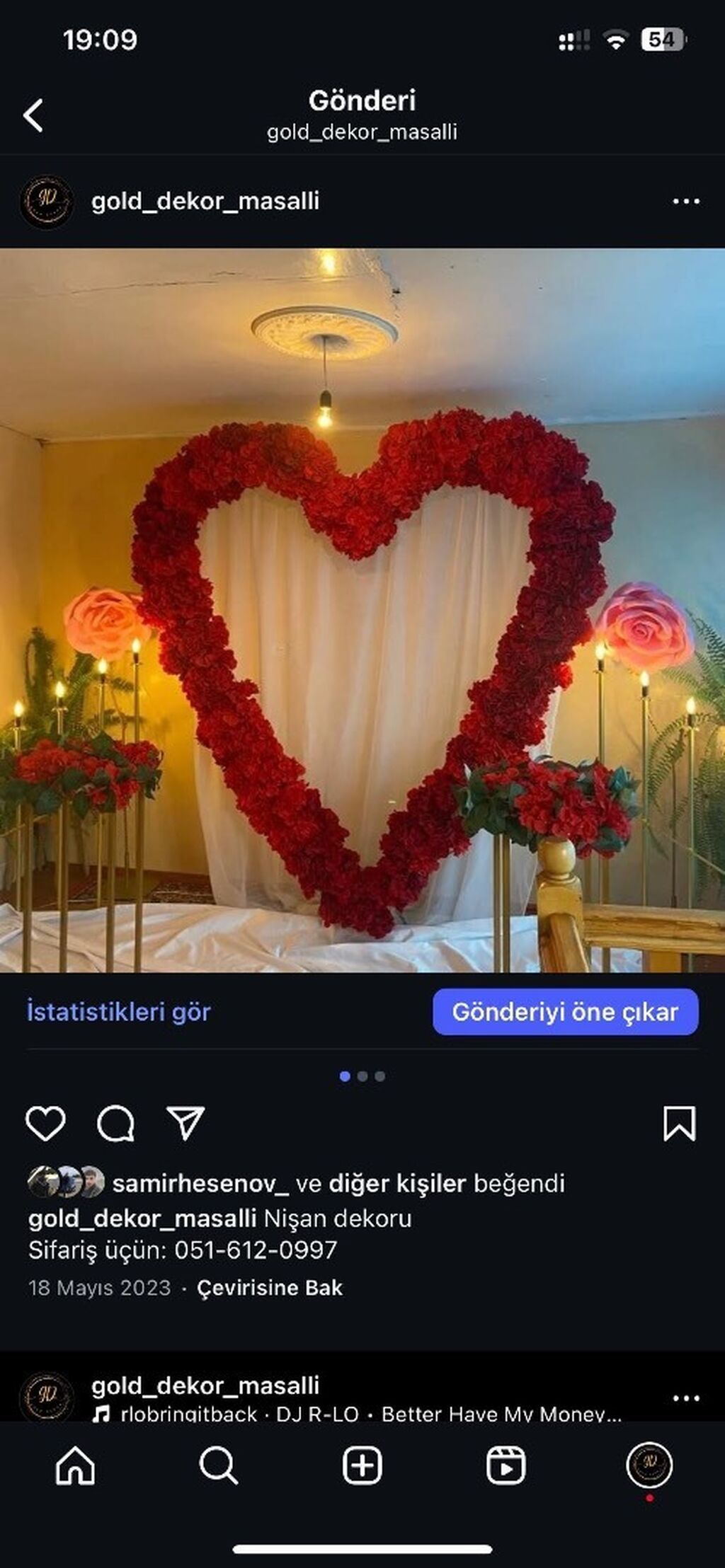Tap İstatistikleri gör link

tap(118, 1012)
